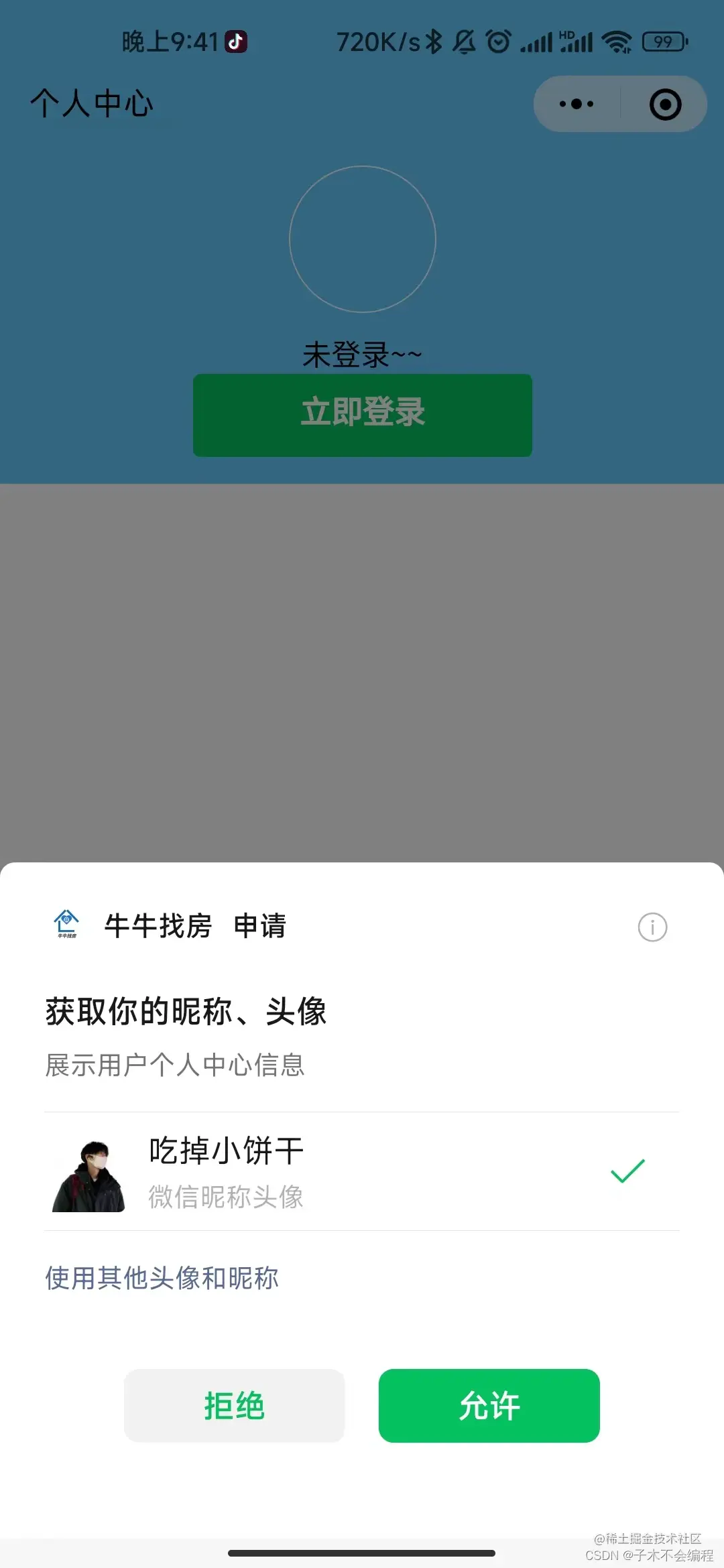The image size is (724, 1568).
Task: Tap 拒绝 to deny the request
Action: [x=234, y=1406]
